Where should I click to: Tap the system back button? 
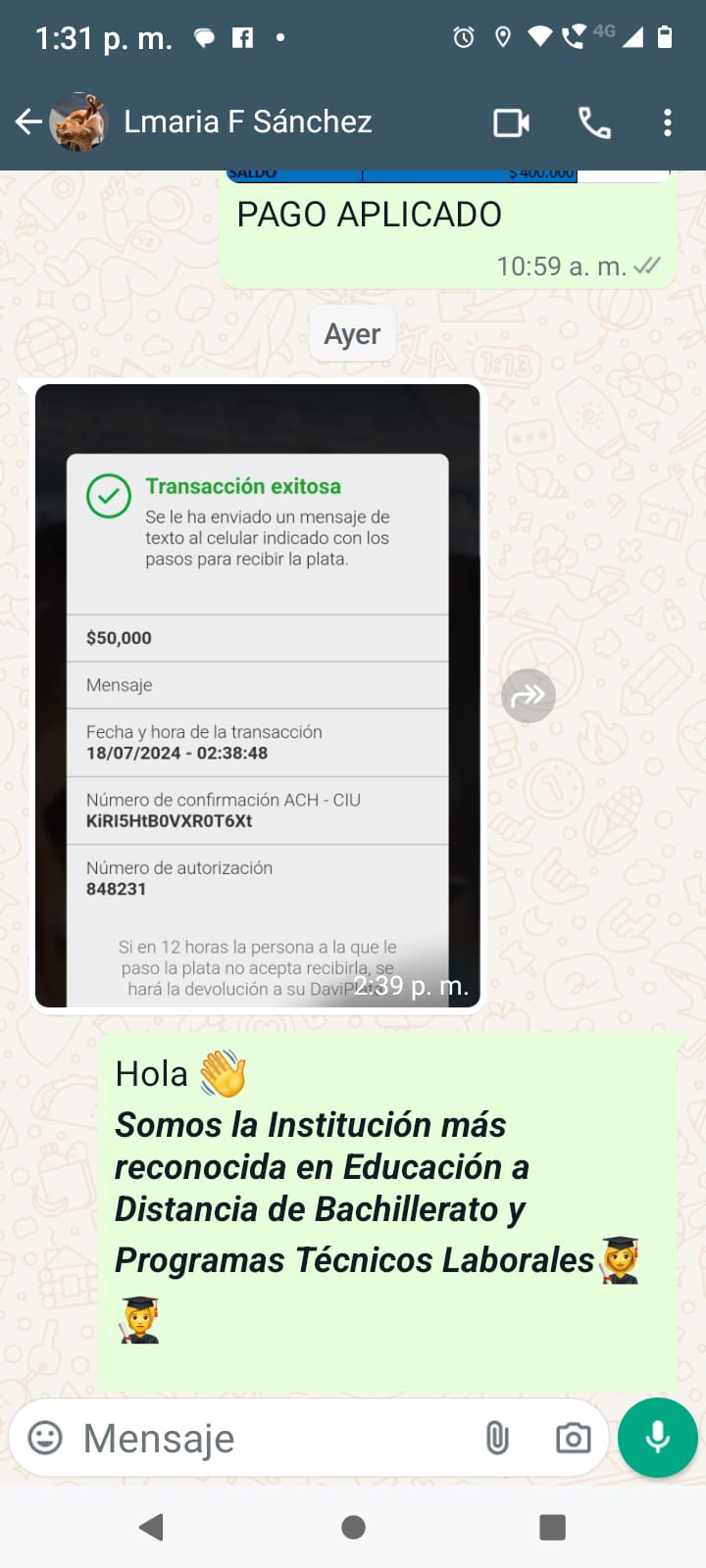151,1527
